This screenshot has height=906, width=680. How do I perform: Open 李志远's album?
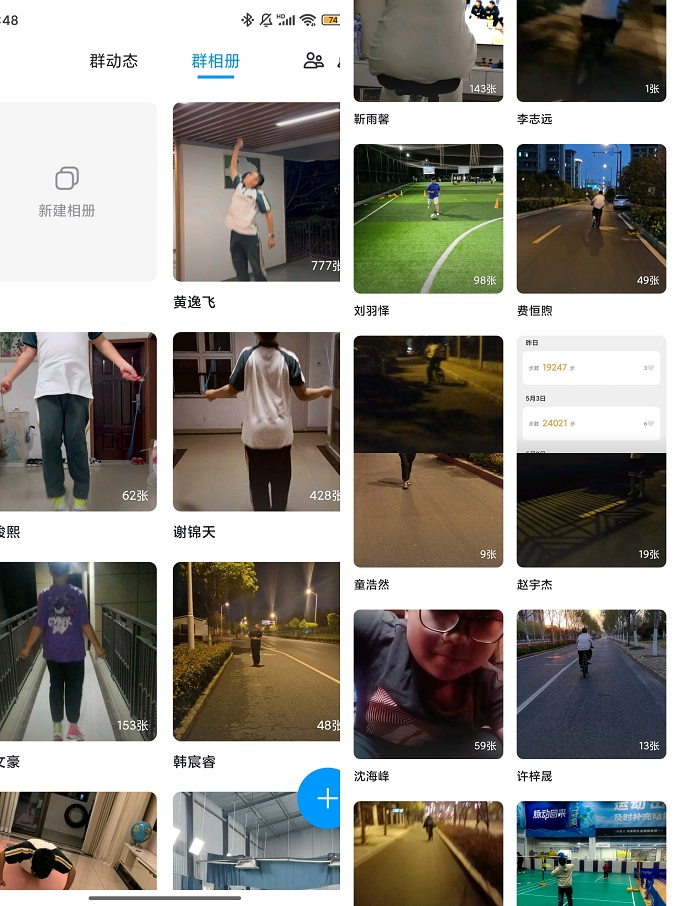pos(591,50)
